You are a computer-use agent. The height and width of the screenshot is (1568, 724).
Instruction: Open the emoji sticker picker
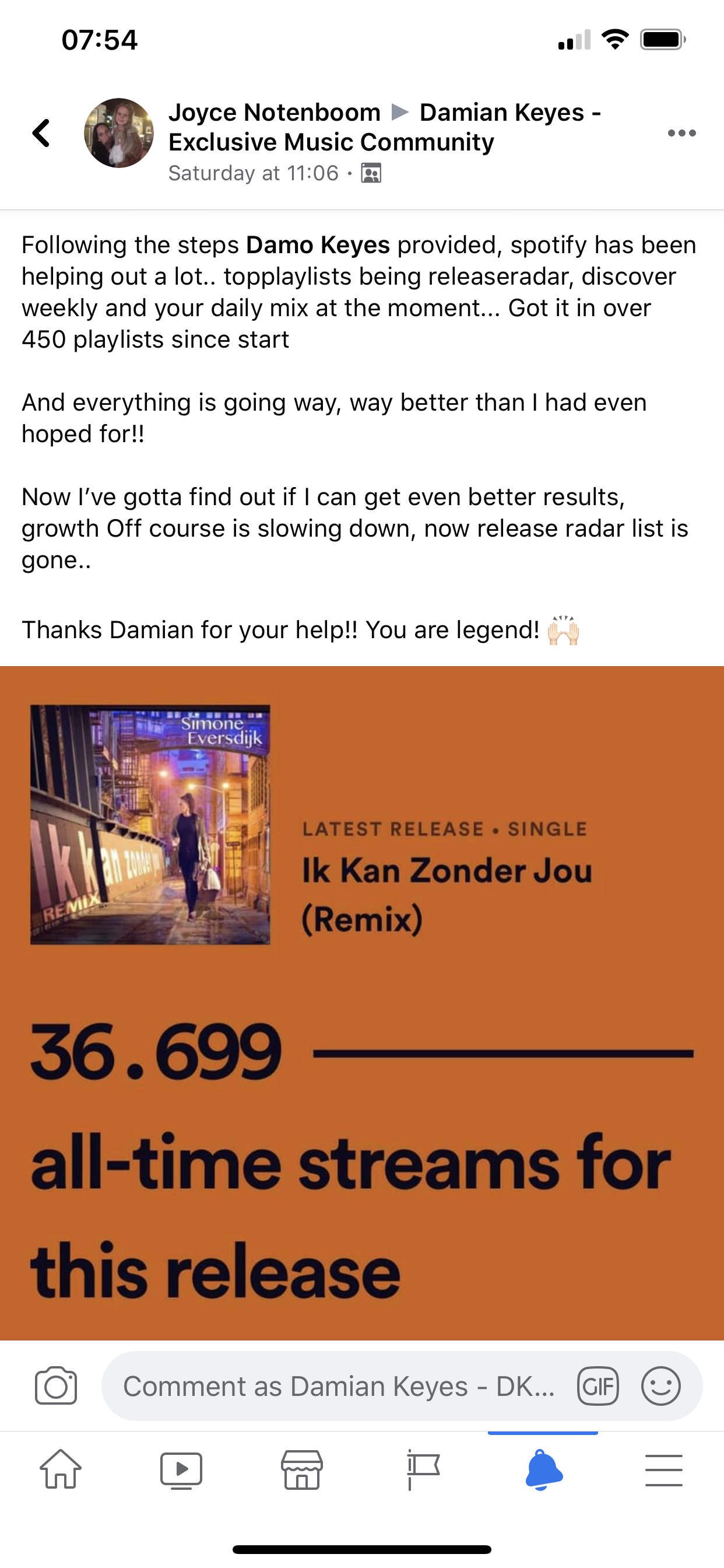tap(660, 1386)
